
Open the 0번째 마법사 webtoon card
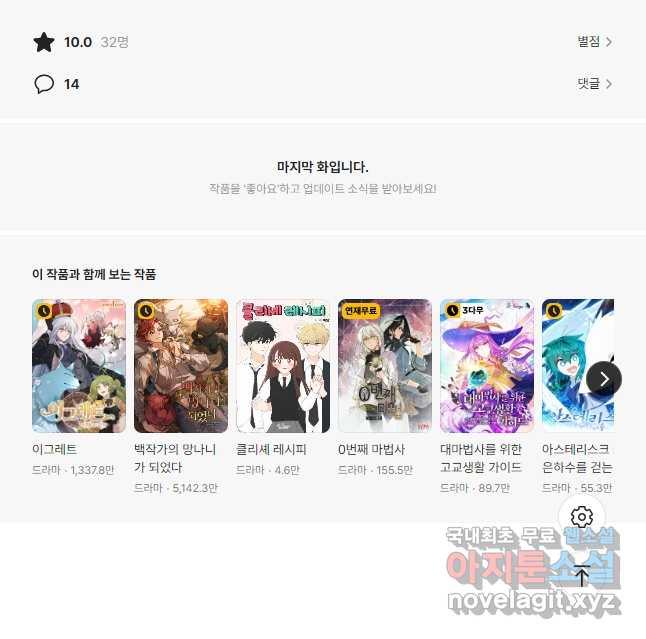coord(385,367)
